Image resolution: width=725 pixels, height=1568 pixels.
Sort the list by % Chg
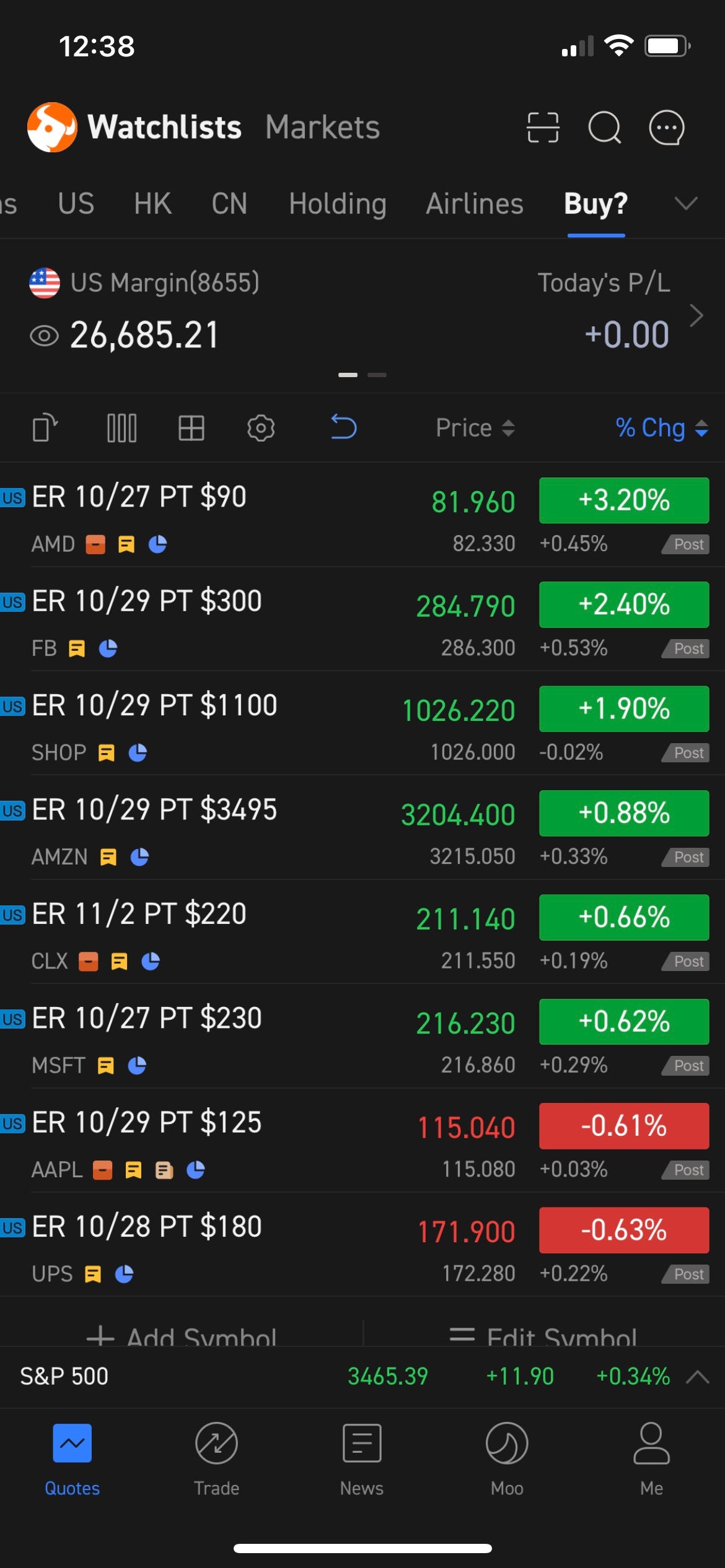click(661, 428)
